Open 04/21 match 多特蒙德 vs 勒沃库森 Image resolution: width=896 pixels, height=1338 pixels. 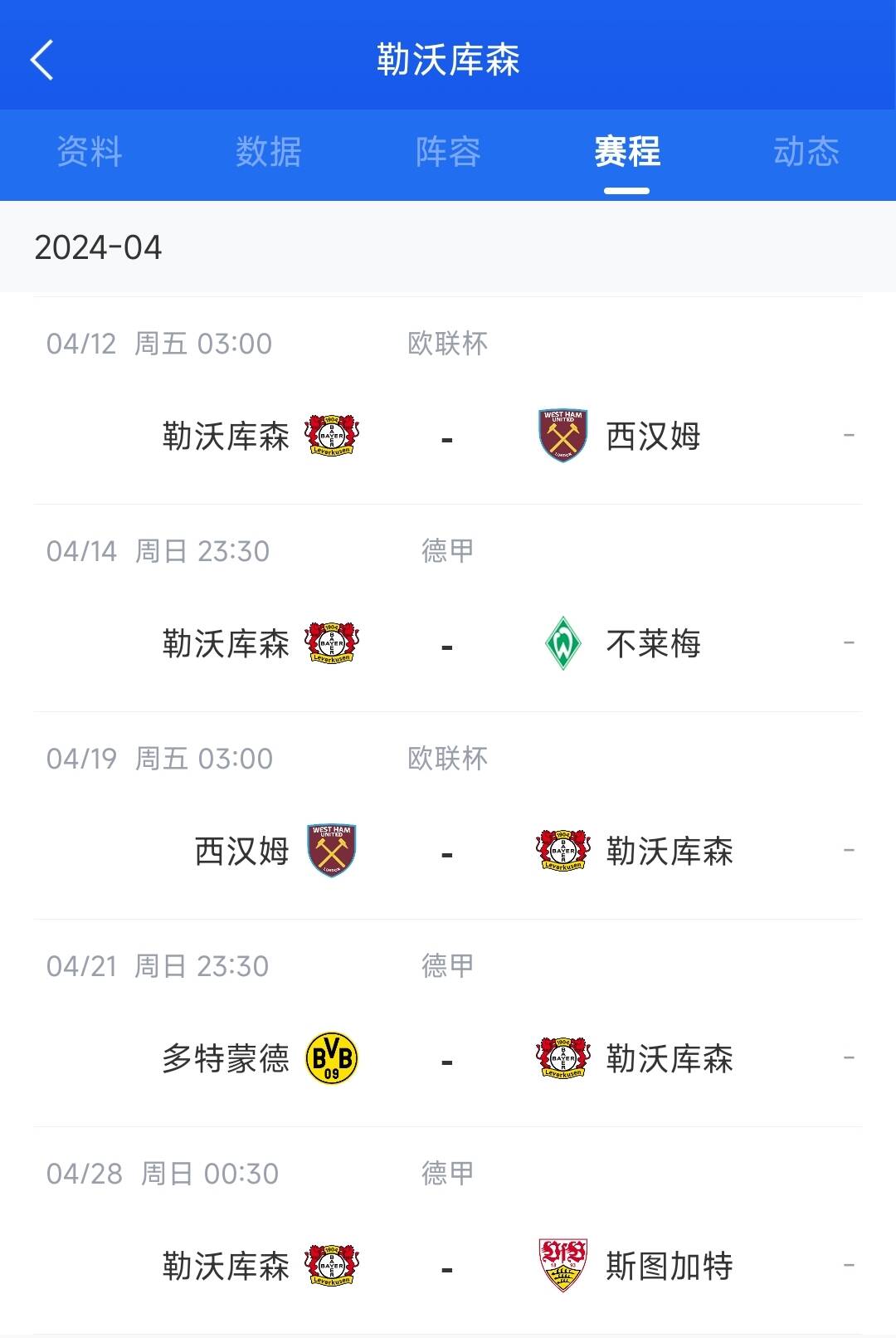pos(448,1058)
